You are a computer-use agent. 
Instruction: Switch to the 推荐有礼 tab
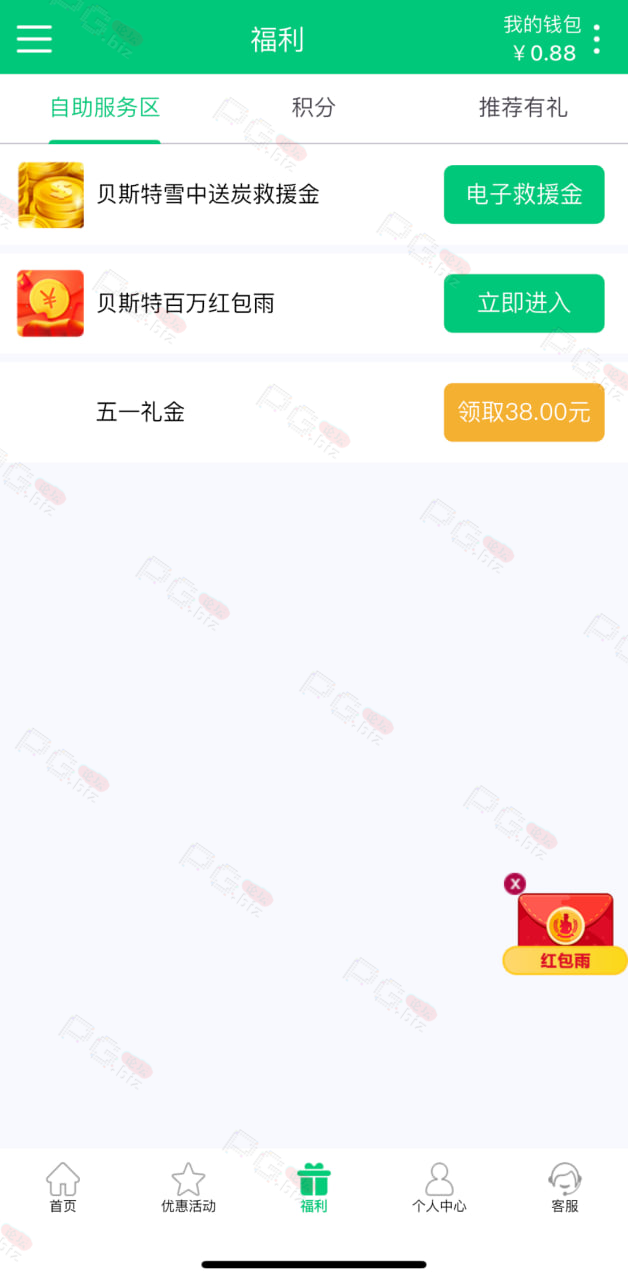point(523,108)
